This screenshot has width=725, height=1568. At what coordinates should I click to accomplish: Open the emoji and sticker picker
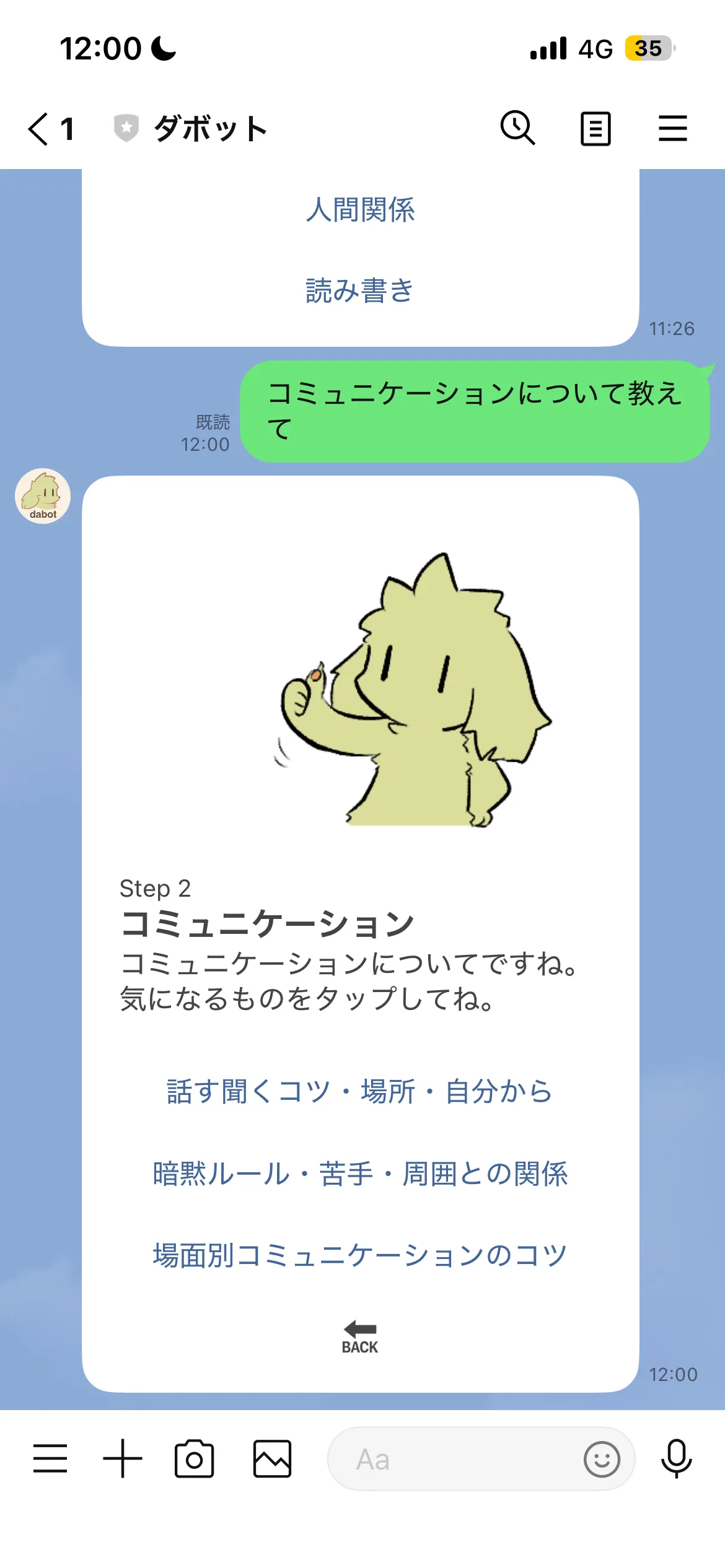point(602,1459)
